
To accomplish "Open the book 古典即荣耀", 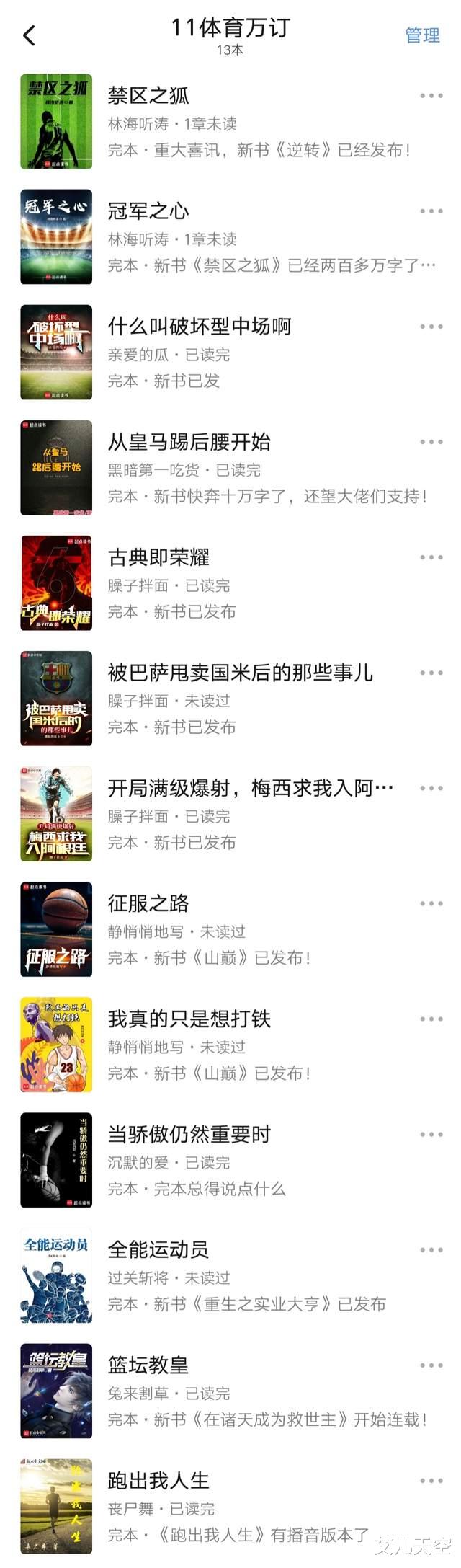I will tap(158, 557).
